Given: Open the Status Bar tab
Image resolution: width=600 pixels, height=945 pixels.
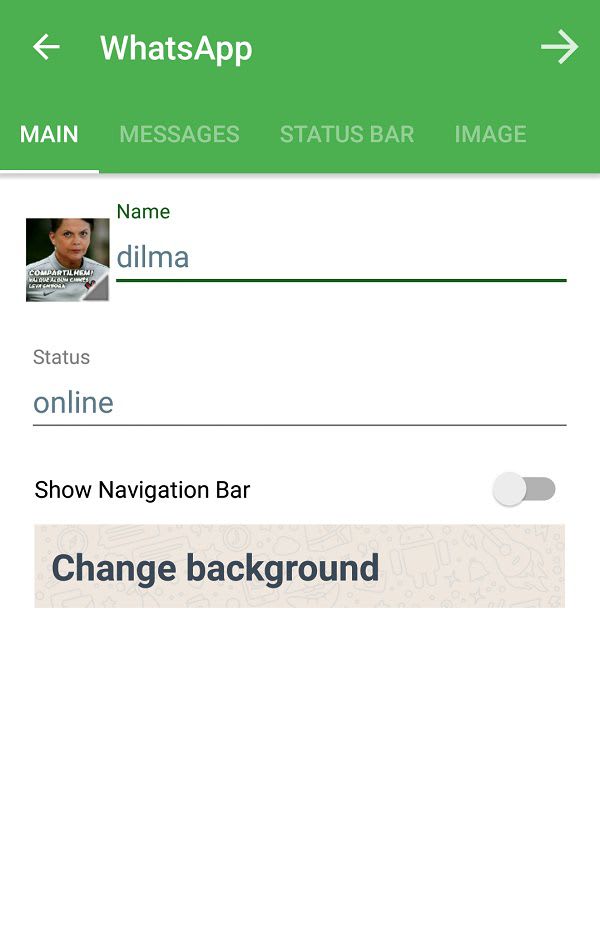Looking at the screenshot, I should point(346,134).
